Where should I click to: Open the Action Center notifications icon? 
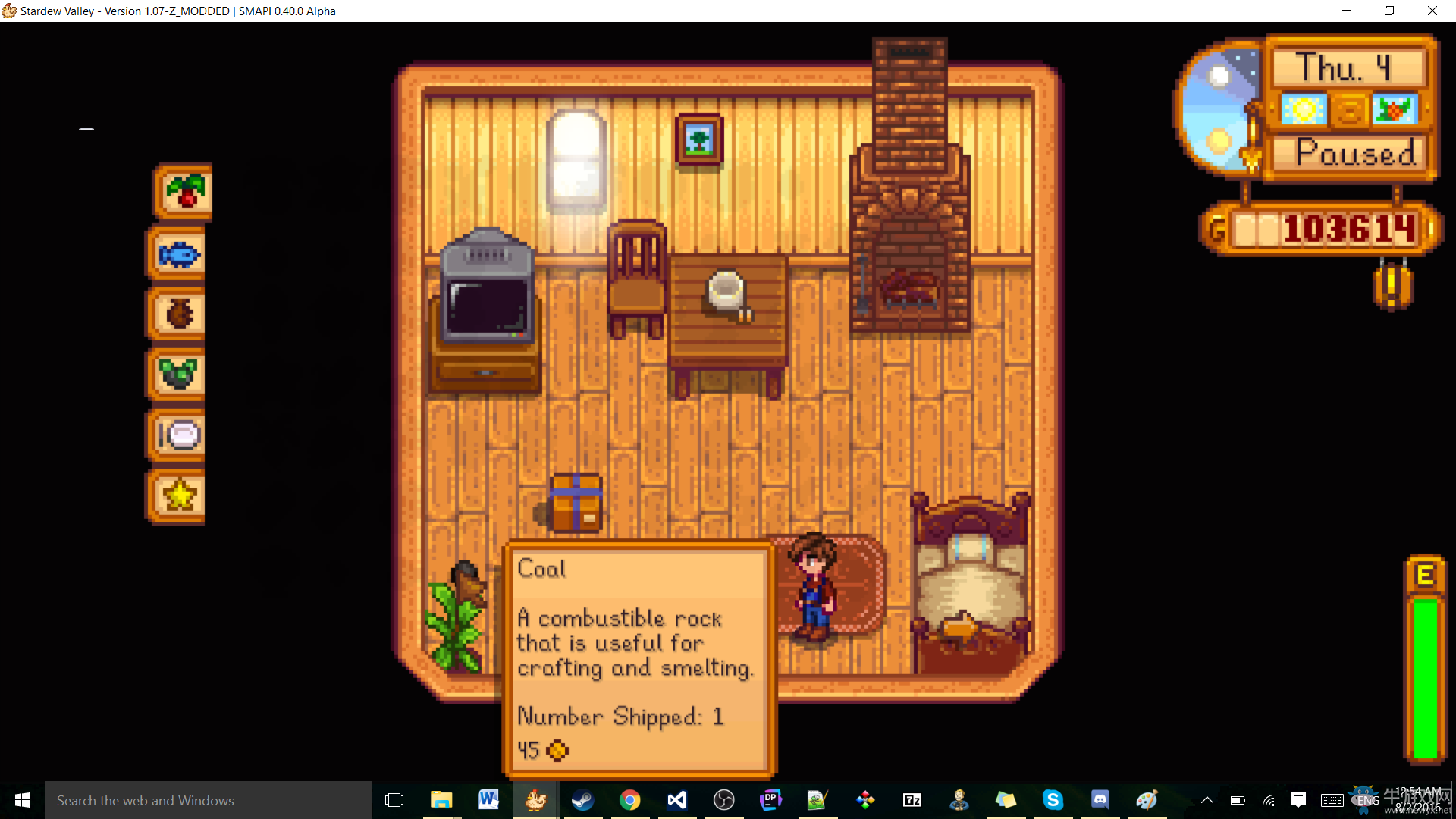tap(1298, 800)
